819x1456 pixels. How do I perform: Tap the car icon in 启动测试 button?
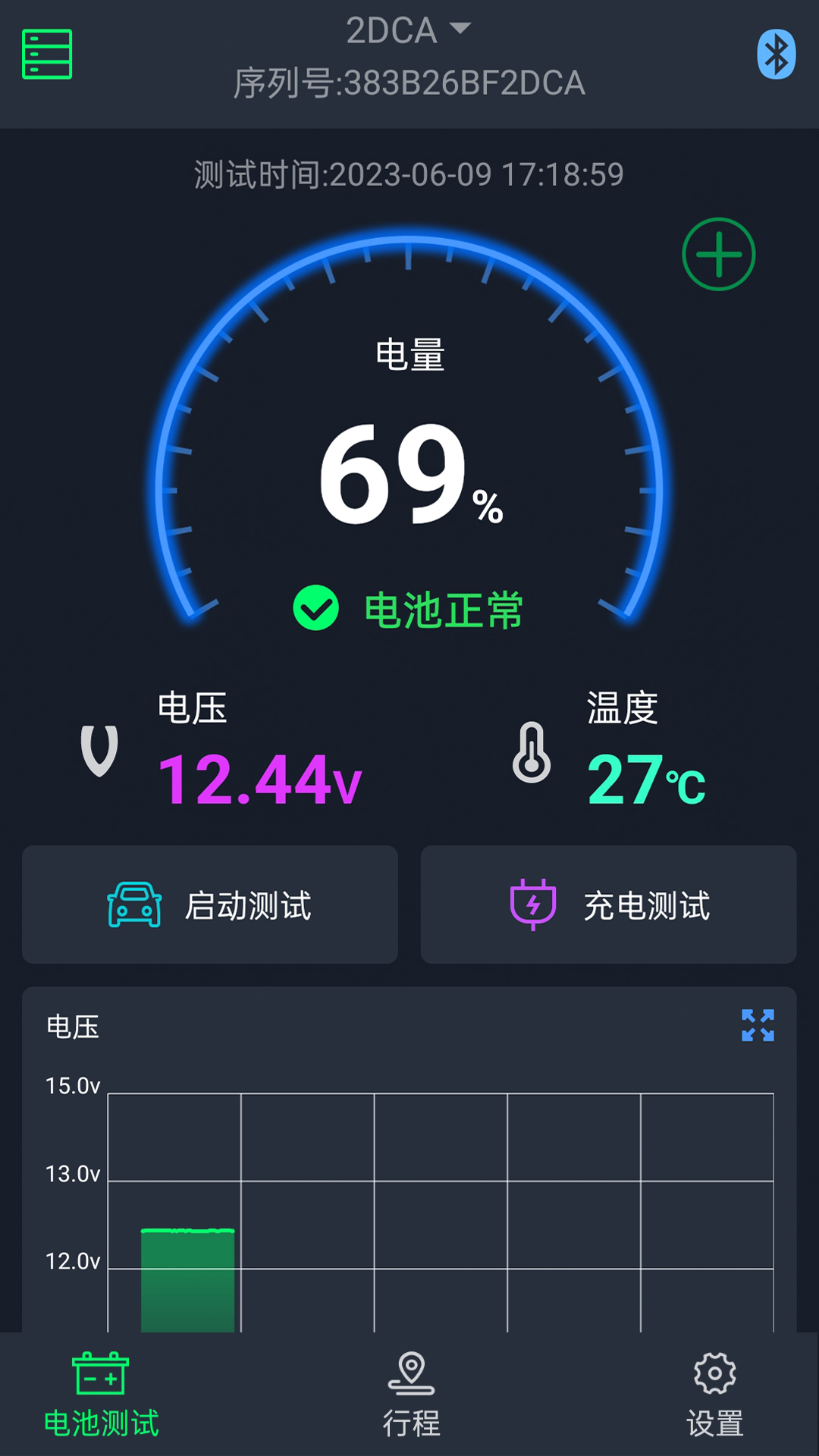pyautogui.click(x=136, y=905)
